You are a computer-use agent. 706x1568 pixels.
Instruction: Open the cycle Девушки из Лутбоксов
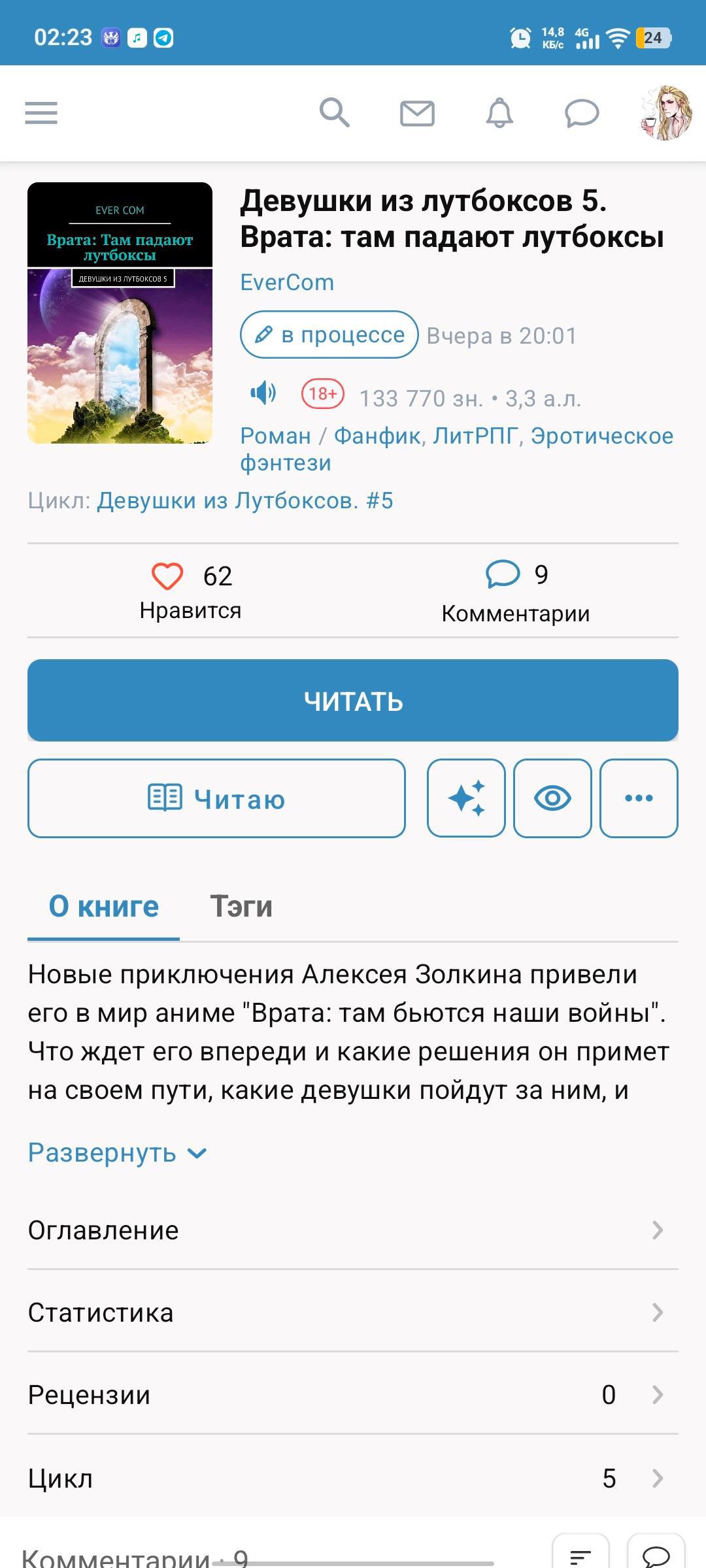[x=245, y=500]
